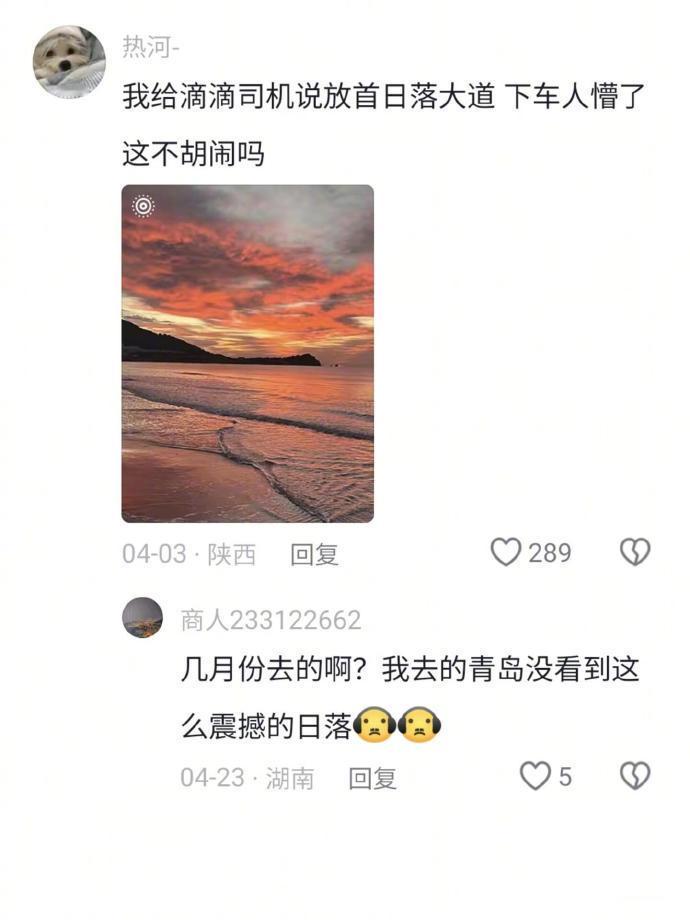This screenshot has height=920, width=690.
Task: Tap username 商人233122662 to view profile
Action: 270,620
